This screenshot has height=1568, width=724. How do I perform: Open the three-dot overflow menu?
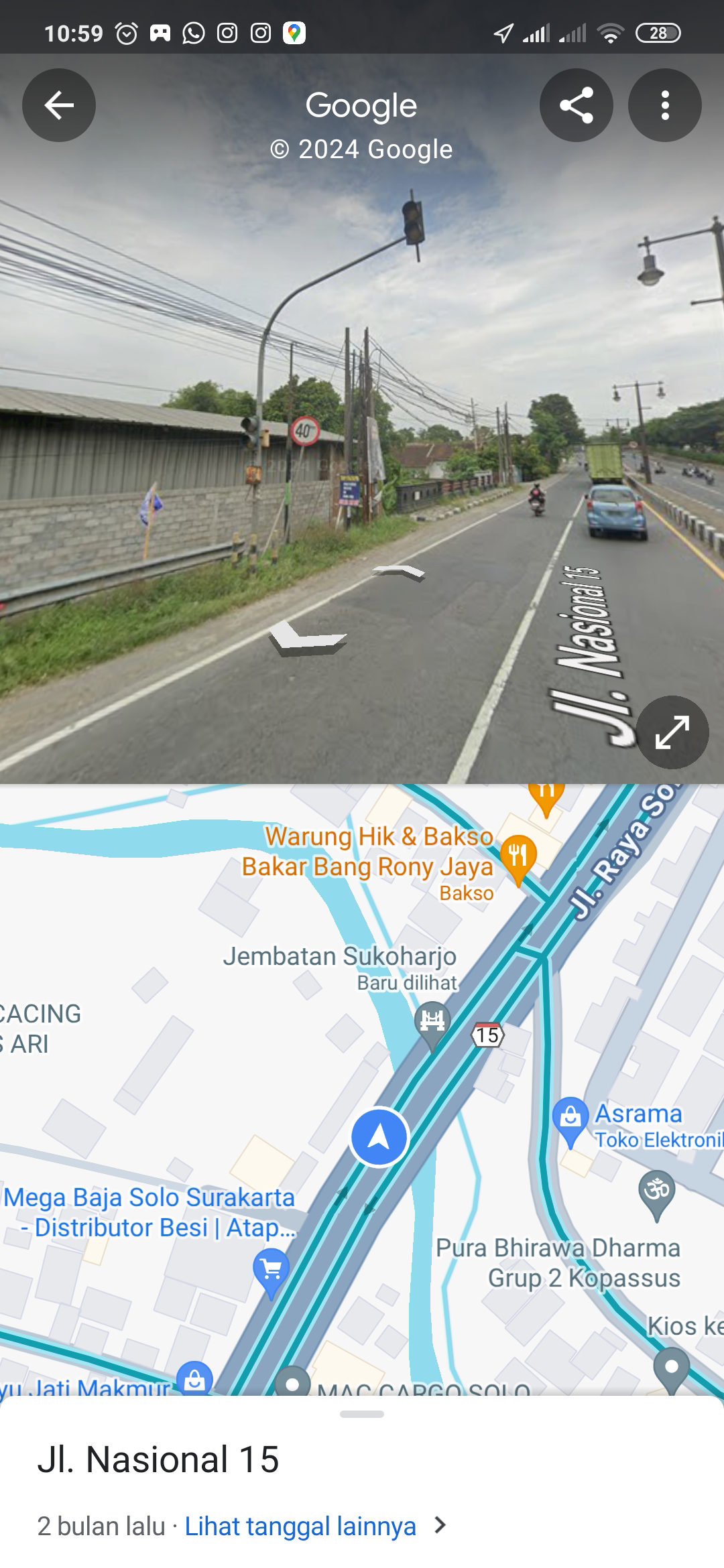[x=665, y=105]
